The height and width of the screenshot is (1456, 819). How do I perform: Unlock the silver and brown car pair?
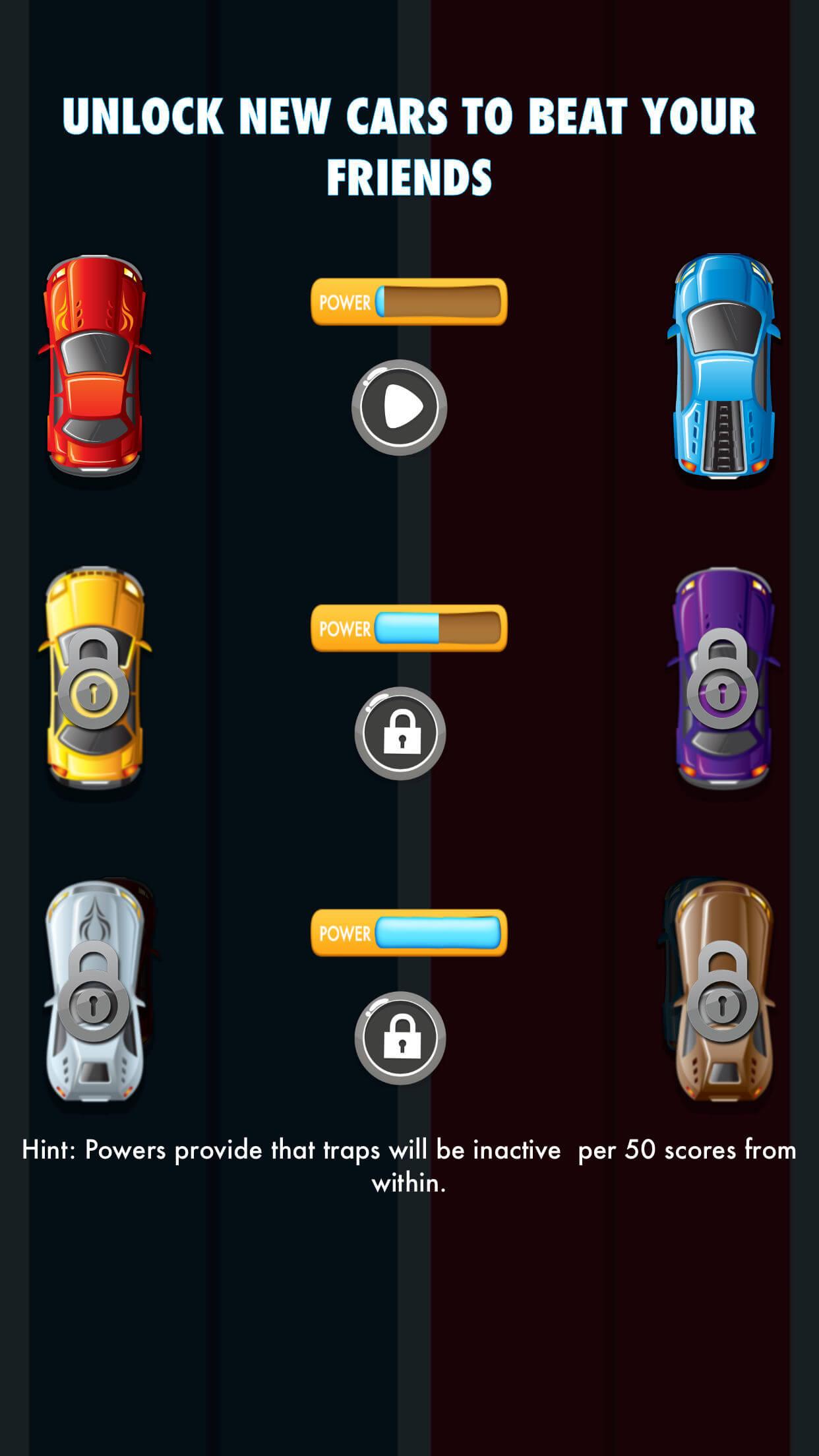tap(400, 1038)
